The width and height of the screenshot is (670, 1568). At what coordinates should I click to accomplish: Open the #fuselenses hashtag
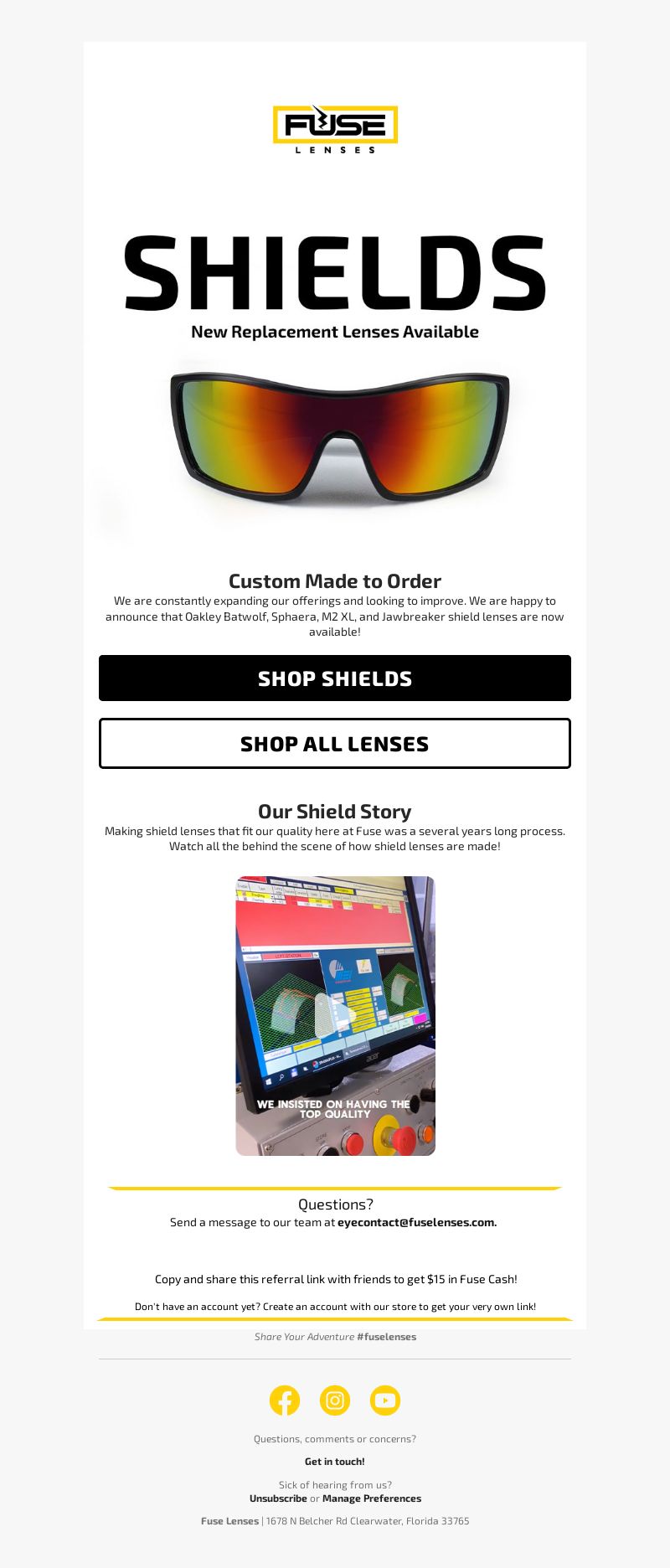pos(386,1337)
